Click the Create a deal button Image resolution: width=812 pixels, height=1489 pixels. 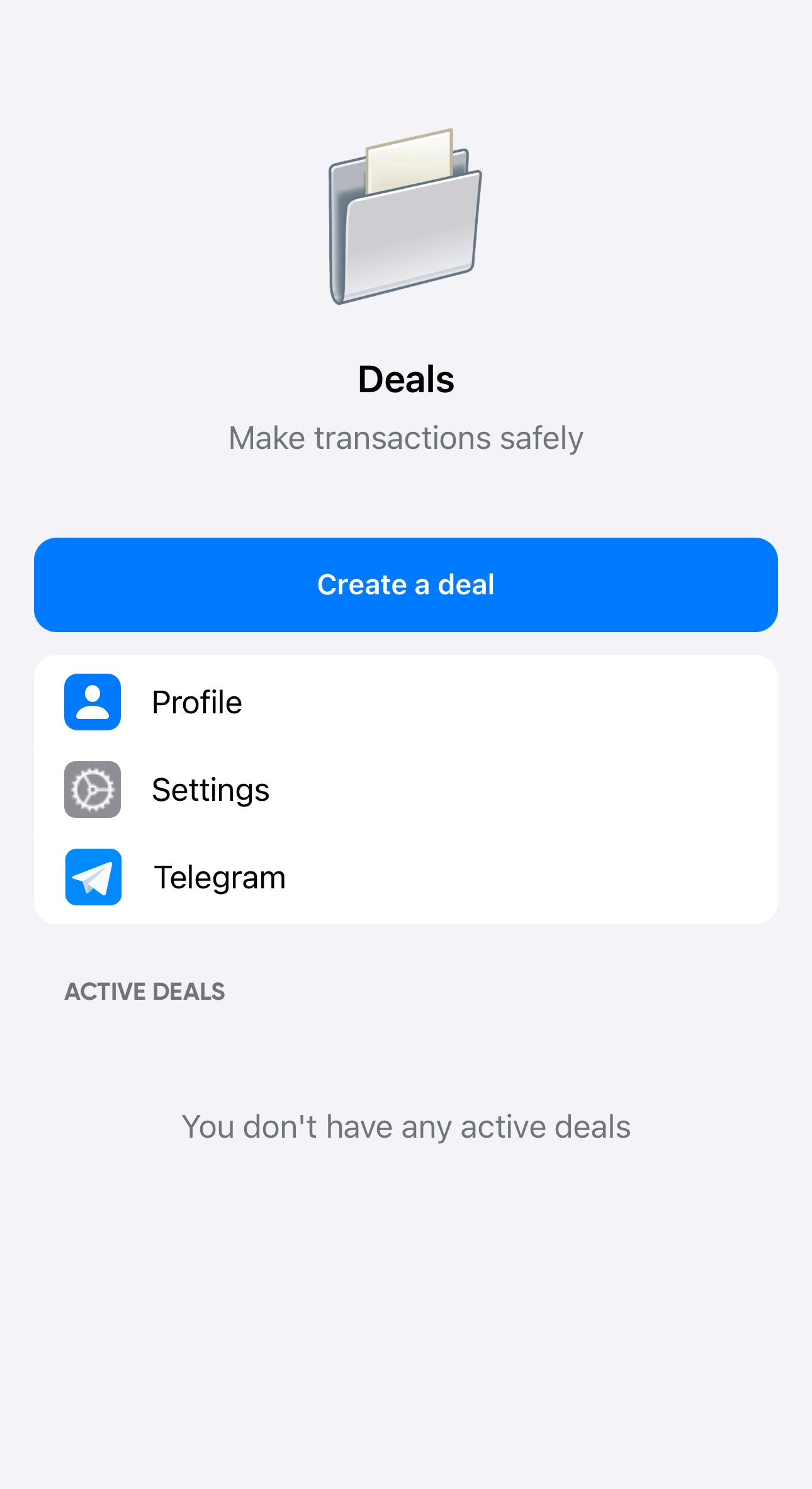[x=406, y=584]
